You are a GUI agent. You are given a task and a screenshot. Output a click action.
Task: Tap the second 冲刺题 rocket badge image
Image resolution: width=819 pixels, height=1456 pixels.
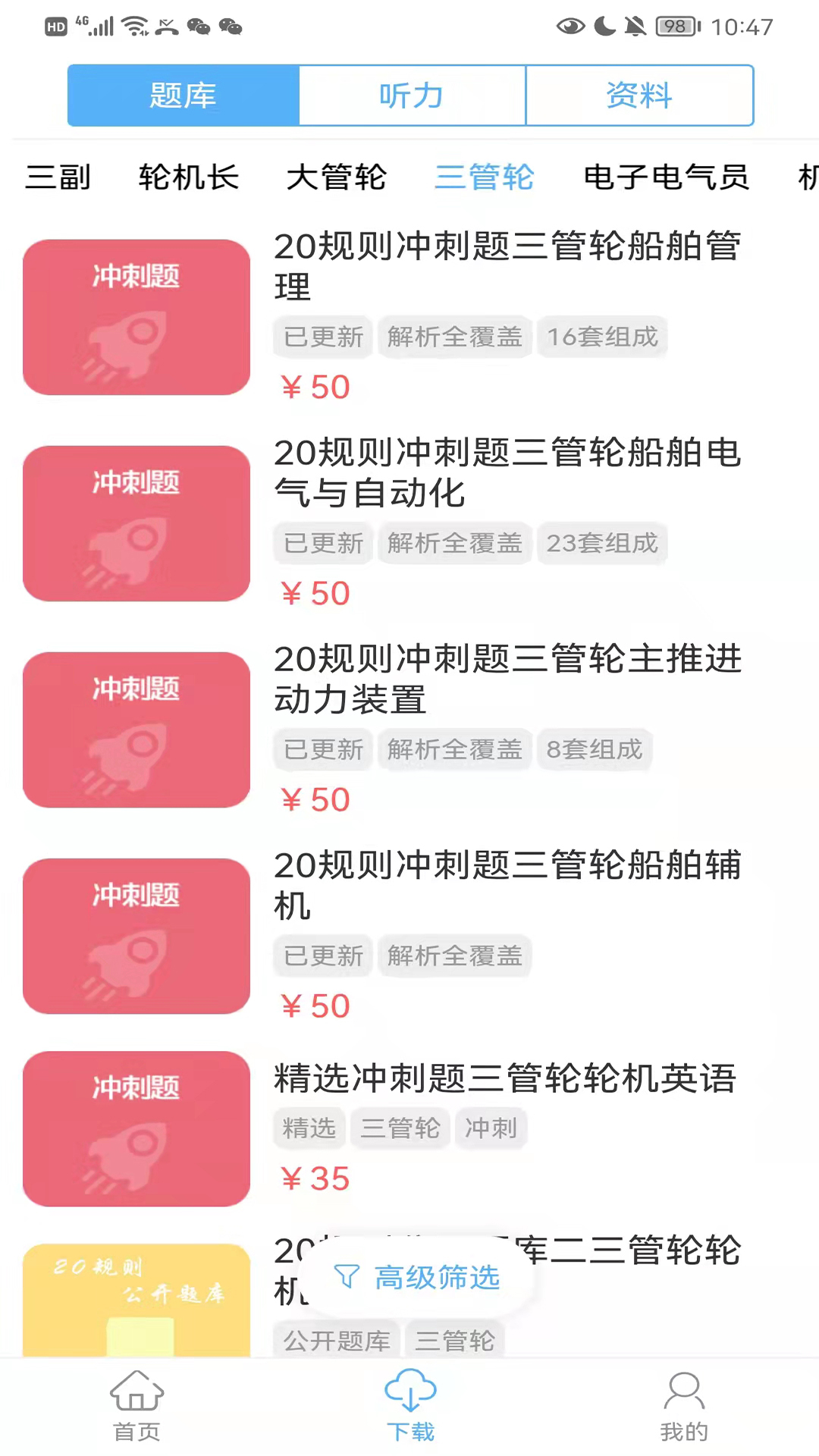pos(136,523)
